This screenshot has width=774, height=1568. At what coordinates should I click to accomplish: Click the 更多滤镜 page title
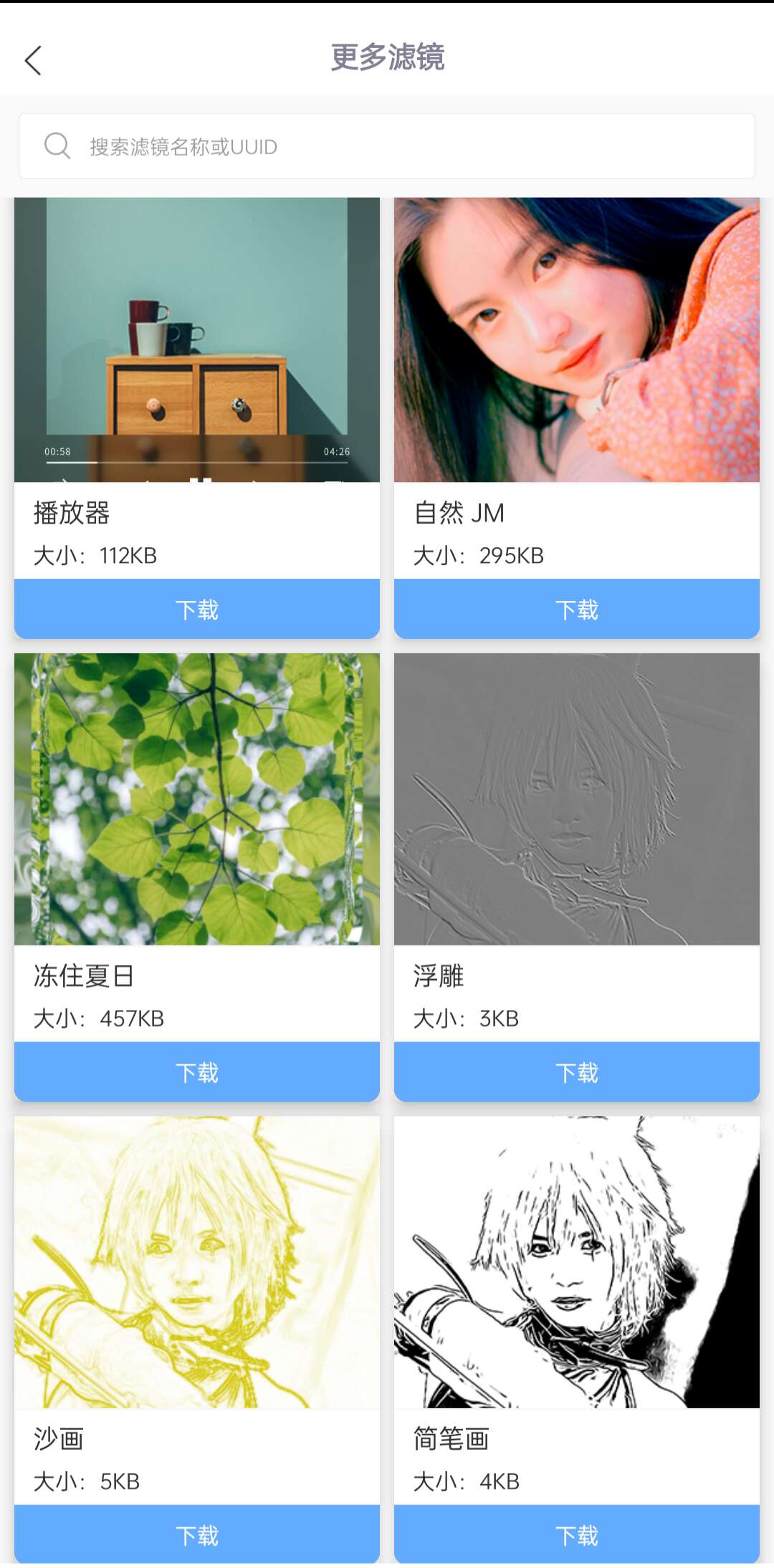387,59
